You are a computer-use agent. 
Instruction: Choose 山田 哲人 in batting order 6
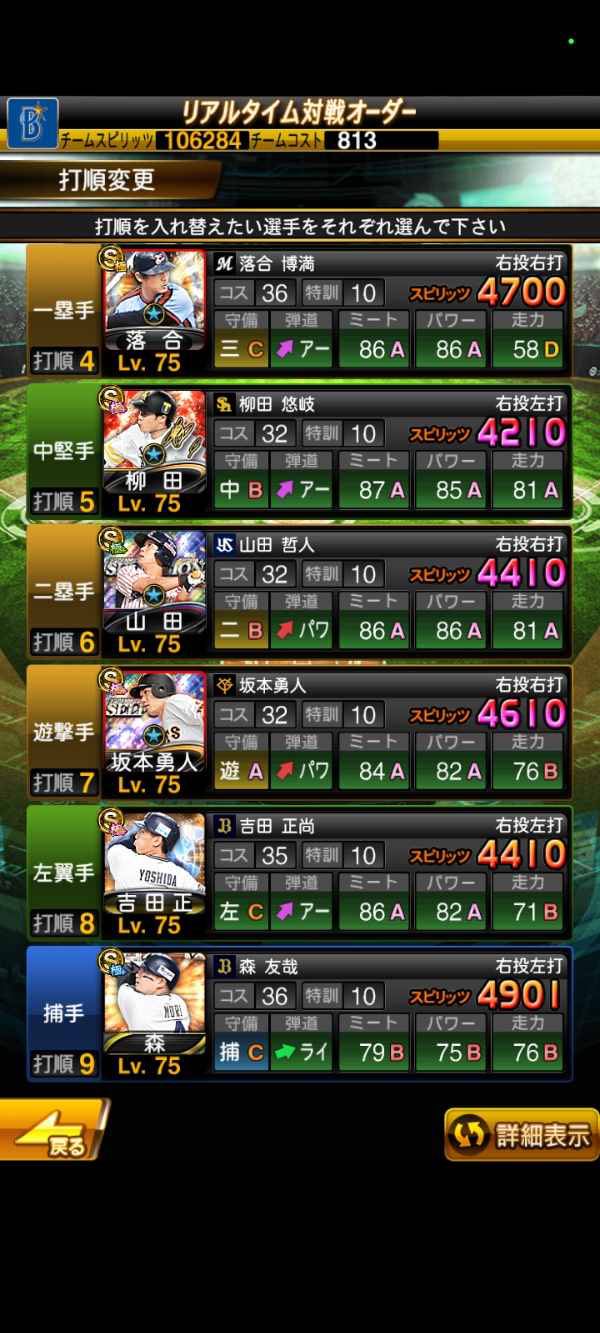click(x=299, y=592)
